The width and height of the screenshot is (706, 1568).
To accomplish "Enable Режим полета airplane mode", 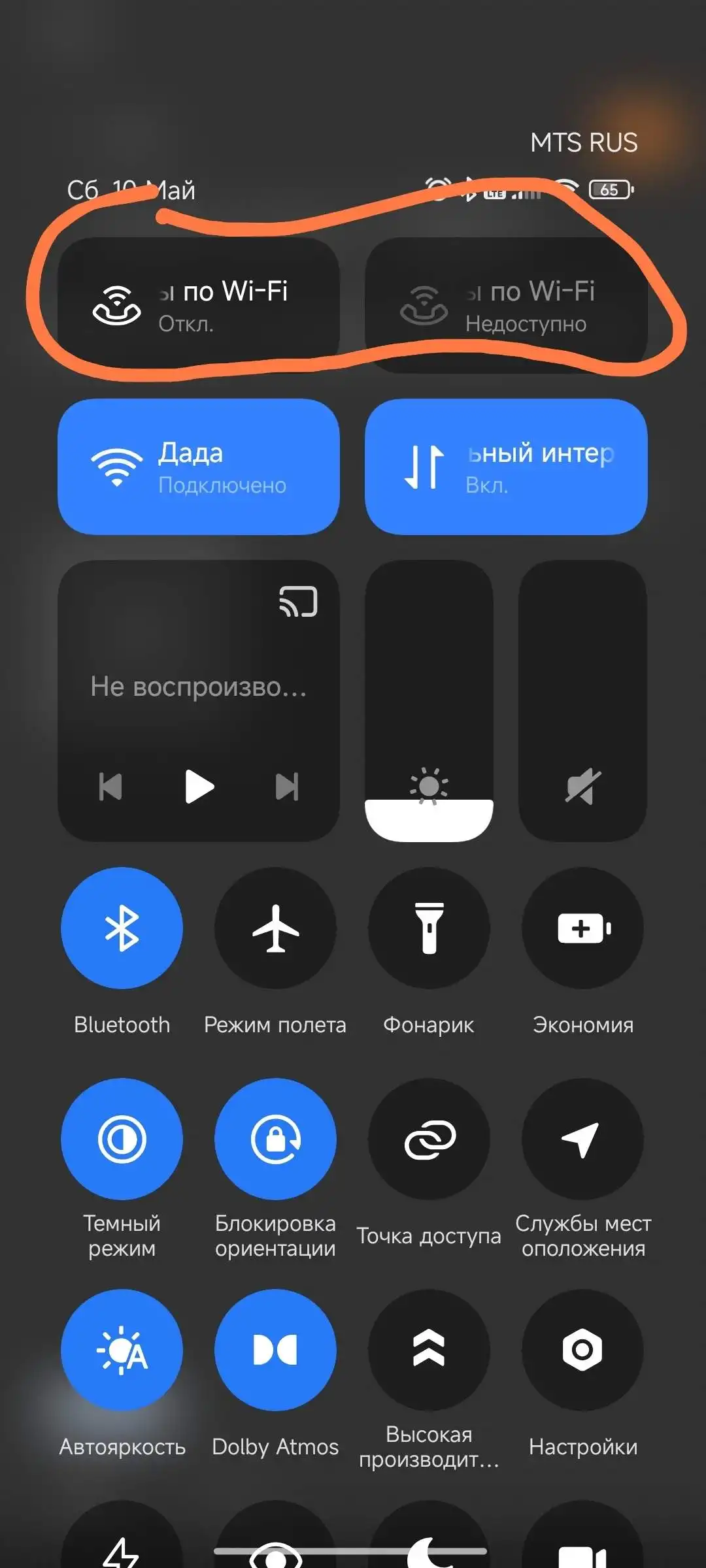I will [275, 928].
